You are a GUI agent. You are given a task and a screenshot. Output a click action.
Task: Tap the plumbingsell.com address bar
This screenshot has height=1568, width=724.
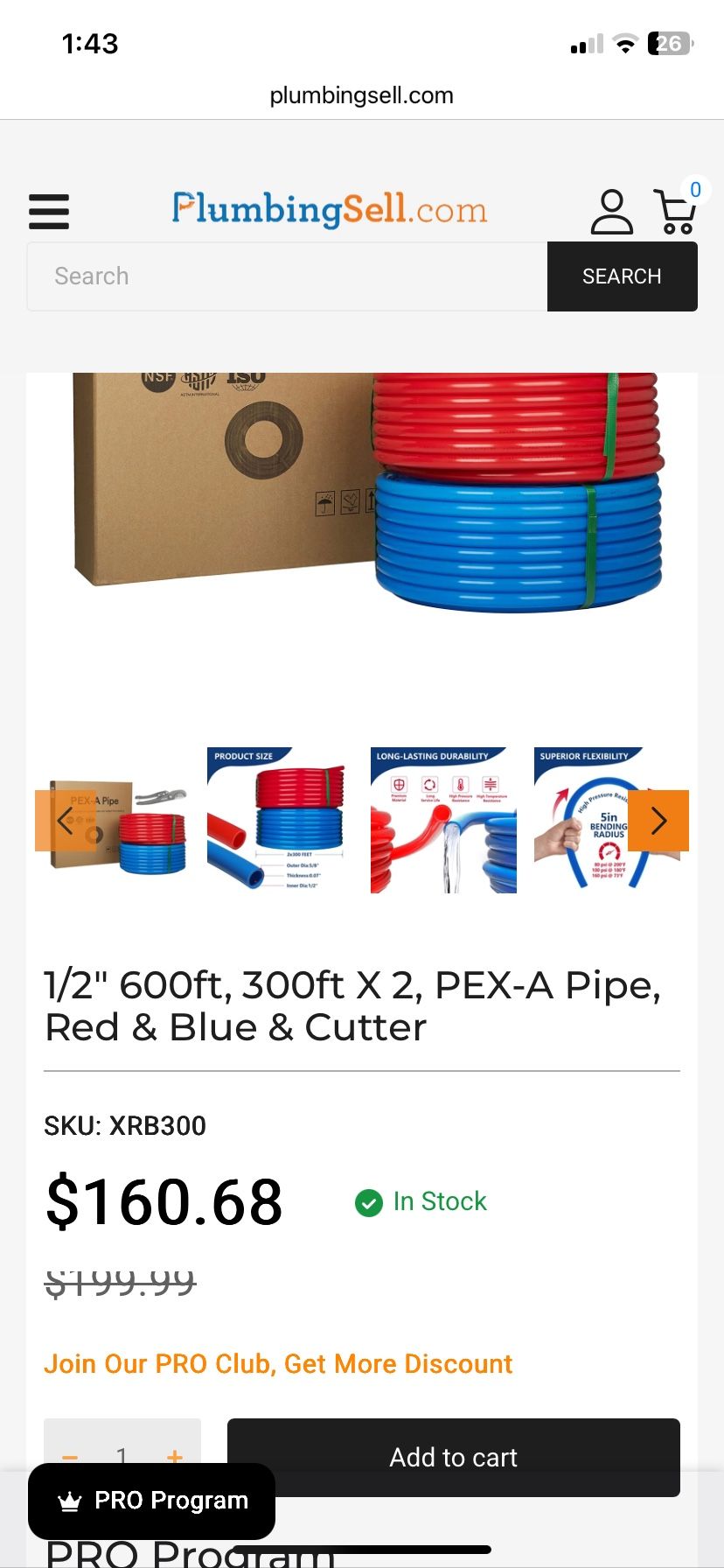(361, 95)
